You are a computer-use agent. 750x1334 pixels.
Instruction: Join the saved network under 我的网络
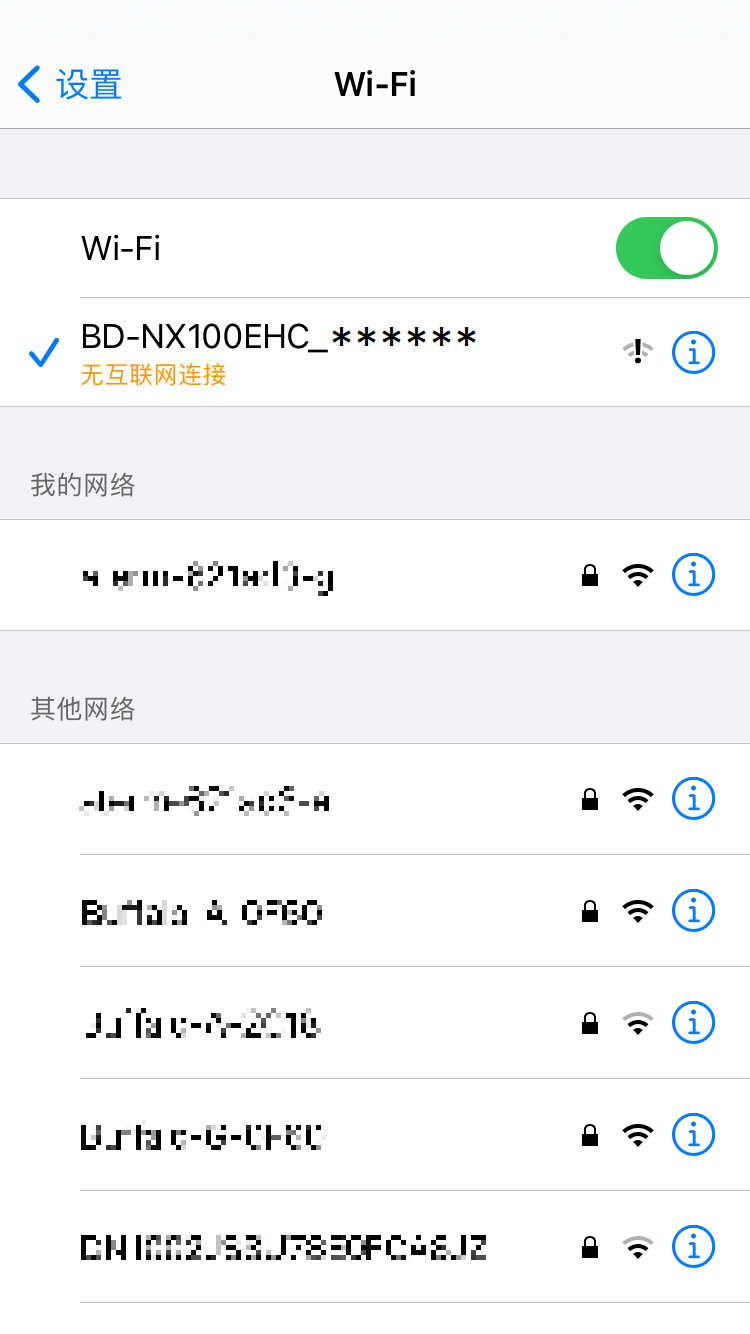pos(375,575)
